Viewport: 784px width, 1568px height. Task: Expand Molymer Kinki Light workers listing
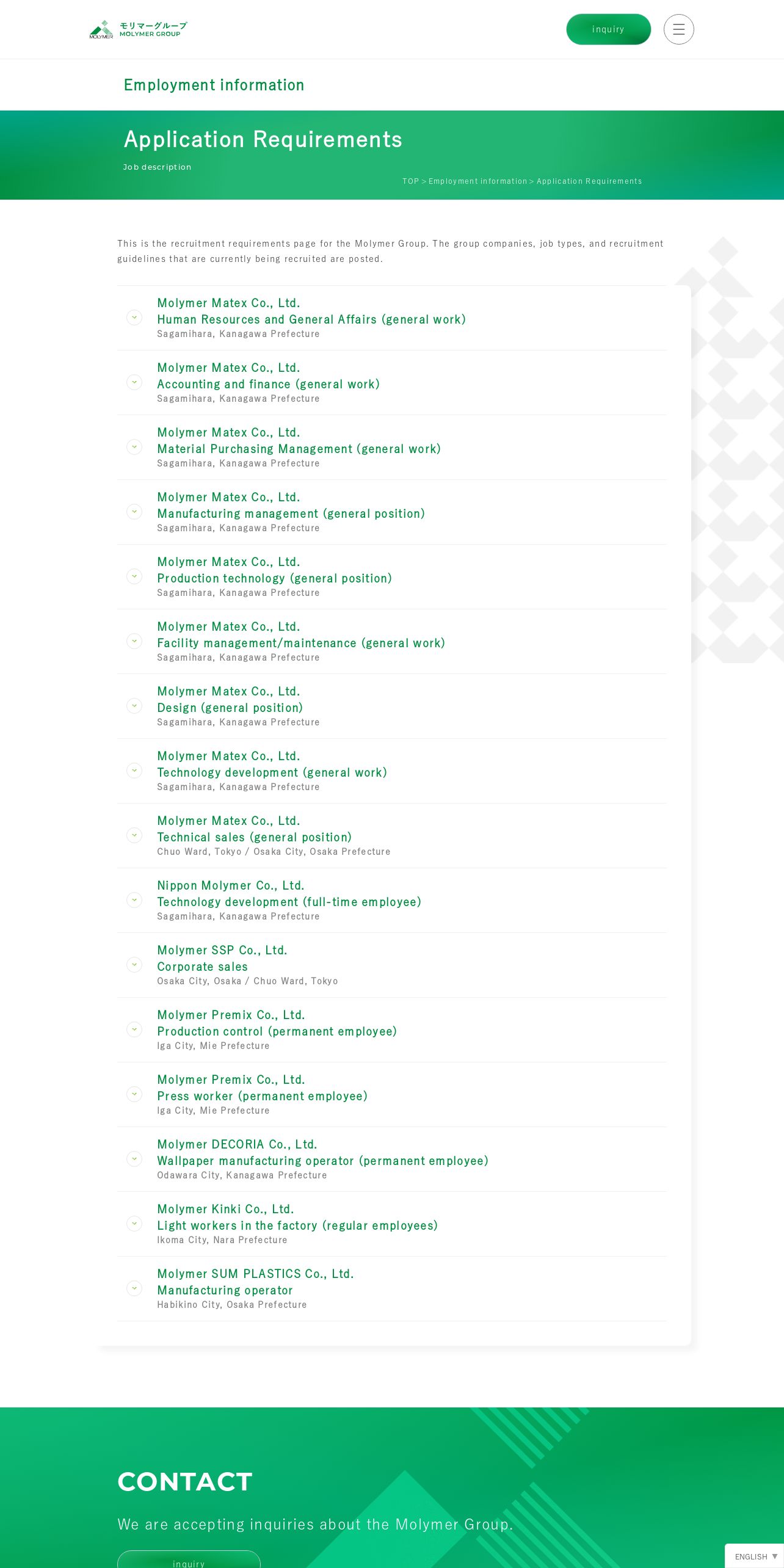[x=391, y=1224]
